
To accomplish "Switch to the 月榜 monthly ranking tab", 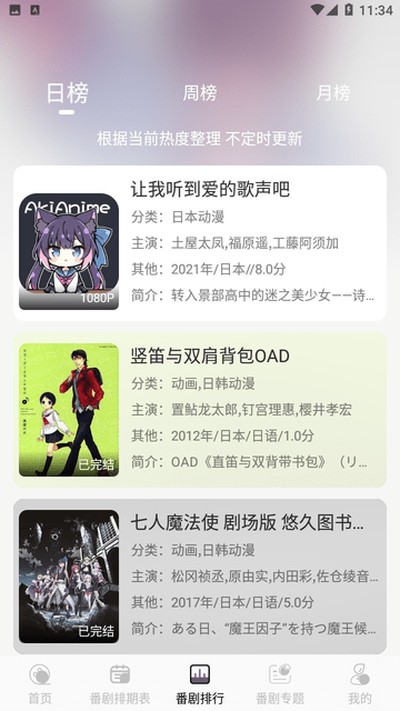I will point(333,93).
